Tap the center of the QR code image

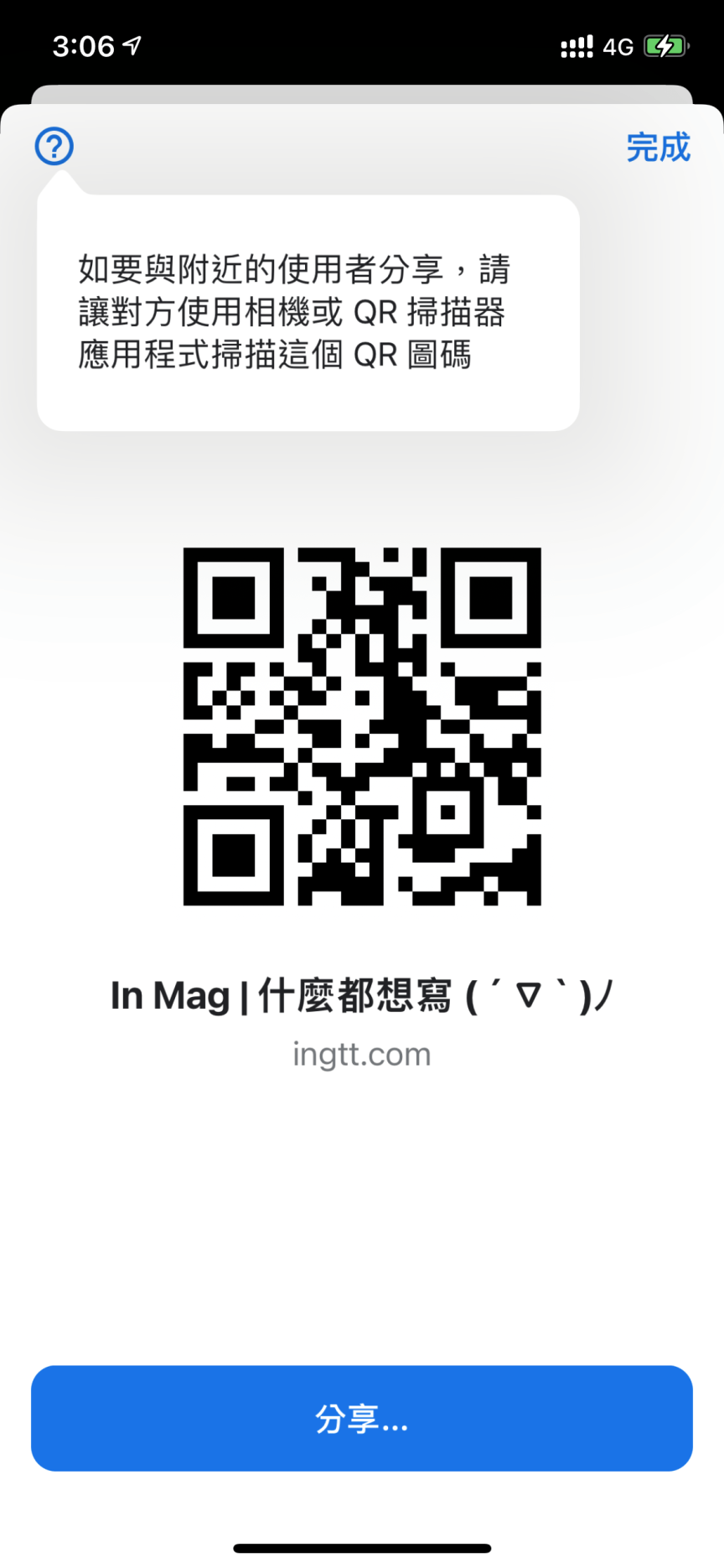362,726
